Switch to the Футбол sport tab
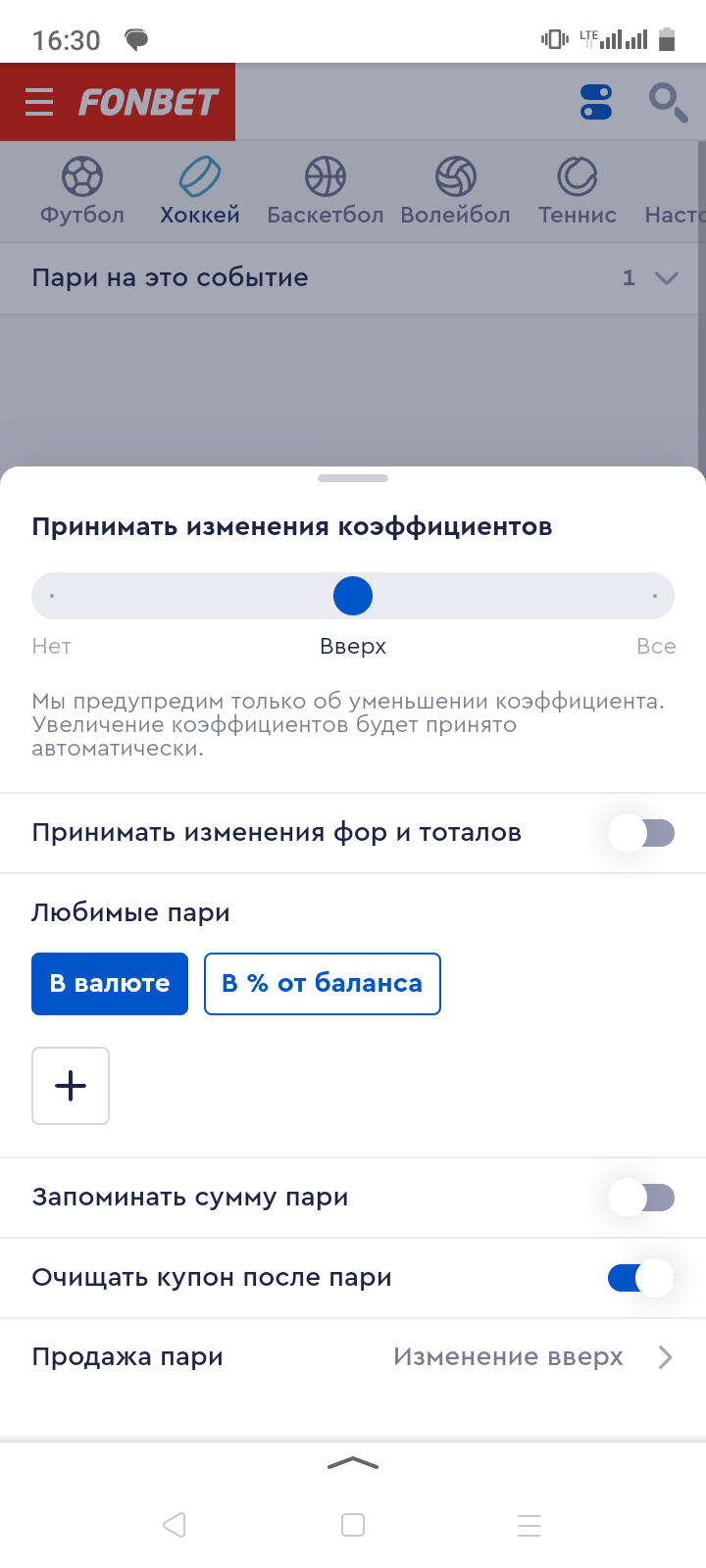This screenshot has height=1568, width=706. (x=82, y=191)
